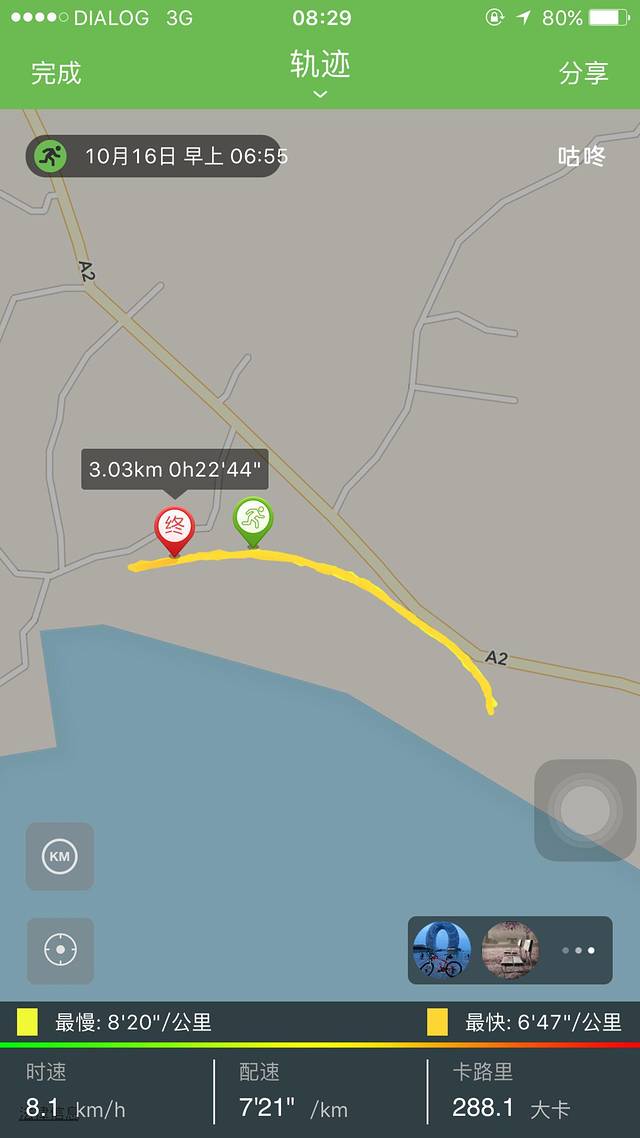
Task: Expand the 轨迹 title dropdown
Action: pyautogui.click(x=320, y=75)
